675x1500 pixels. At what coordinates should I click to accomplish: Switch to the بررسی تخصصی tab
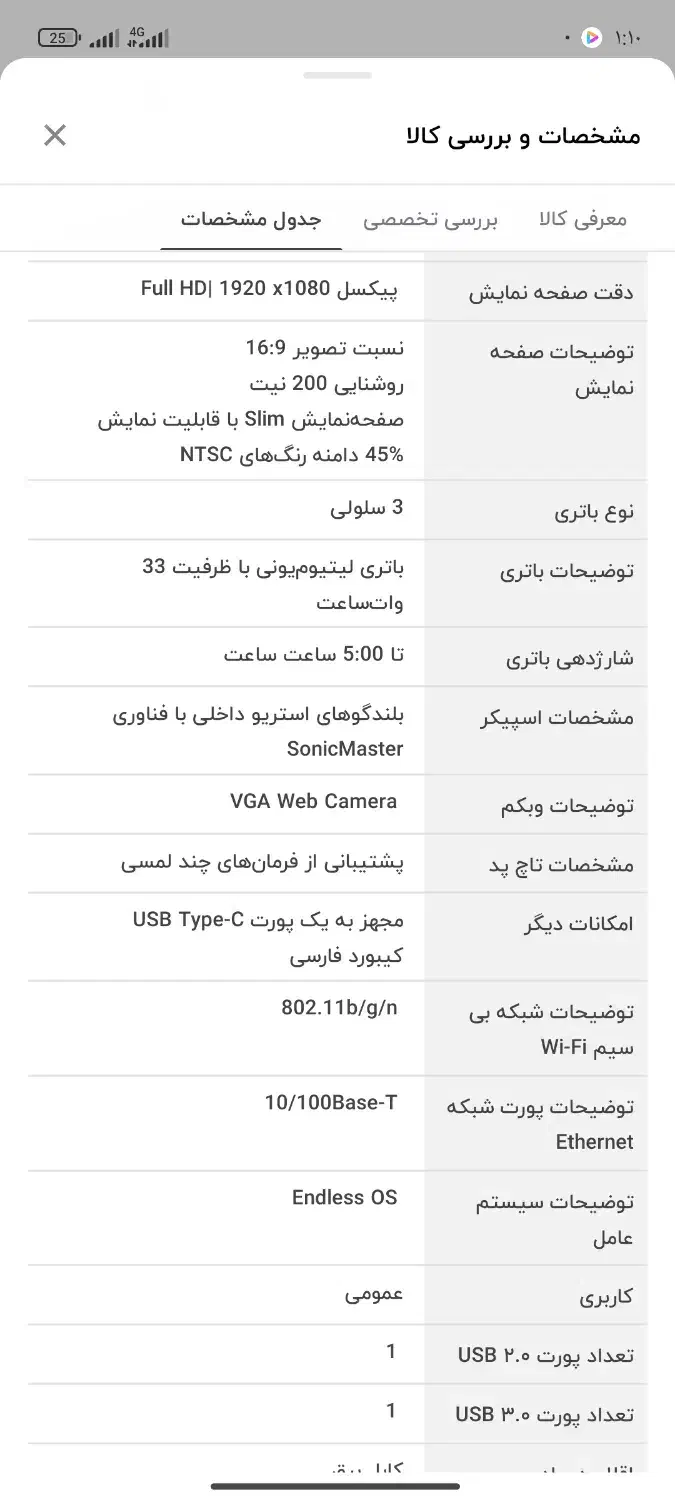pos(430,219)
